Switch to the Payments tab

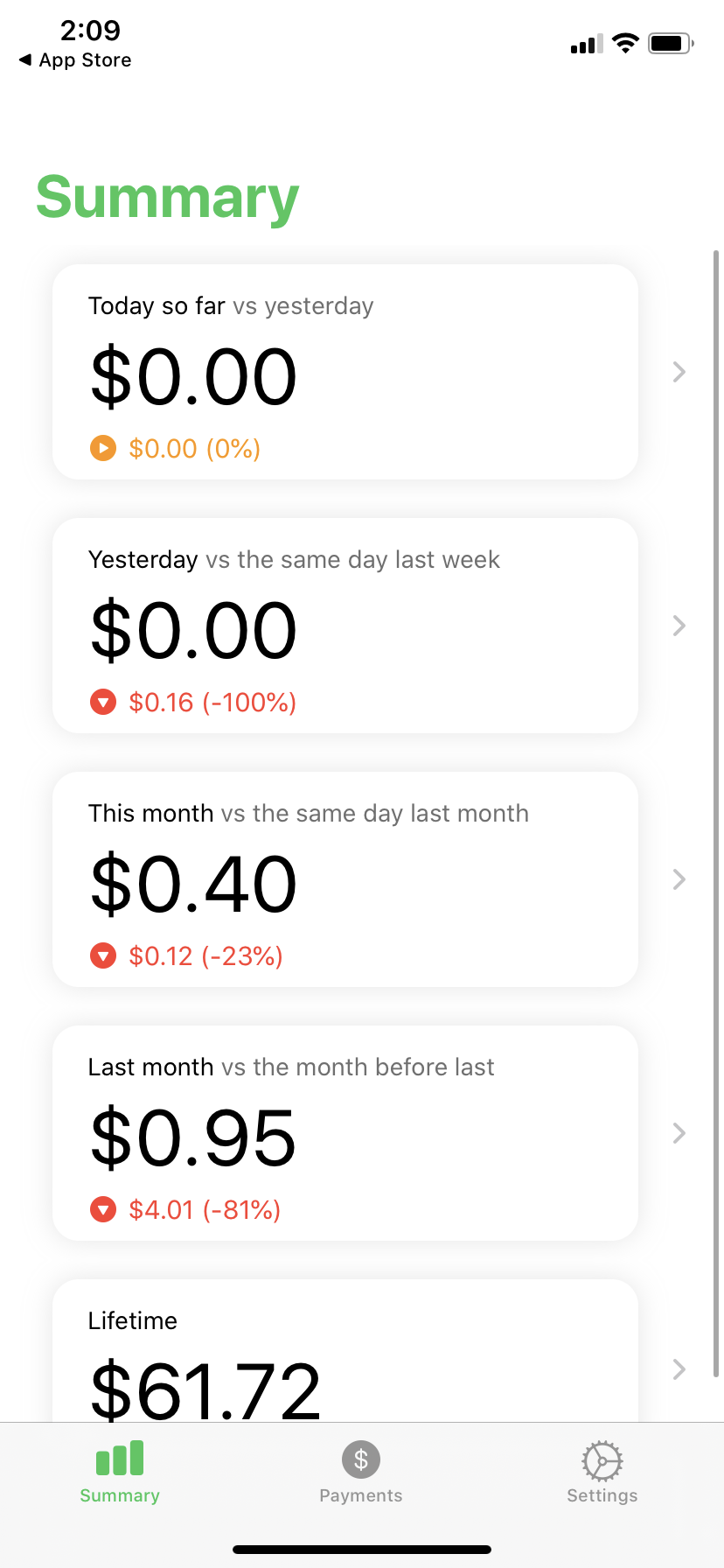pyautogui.click(x=361, y=1473)
